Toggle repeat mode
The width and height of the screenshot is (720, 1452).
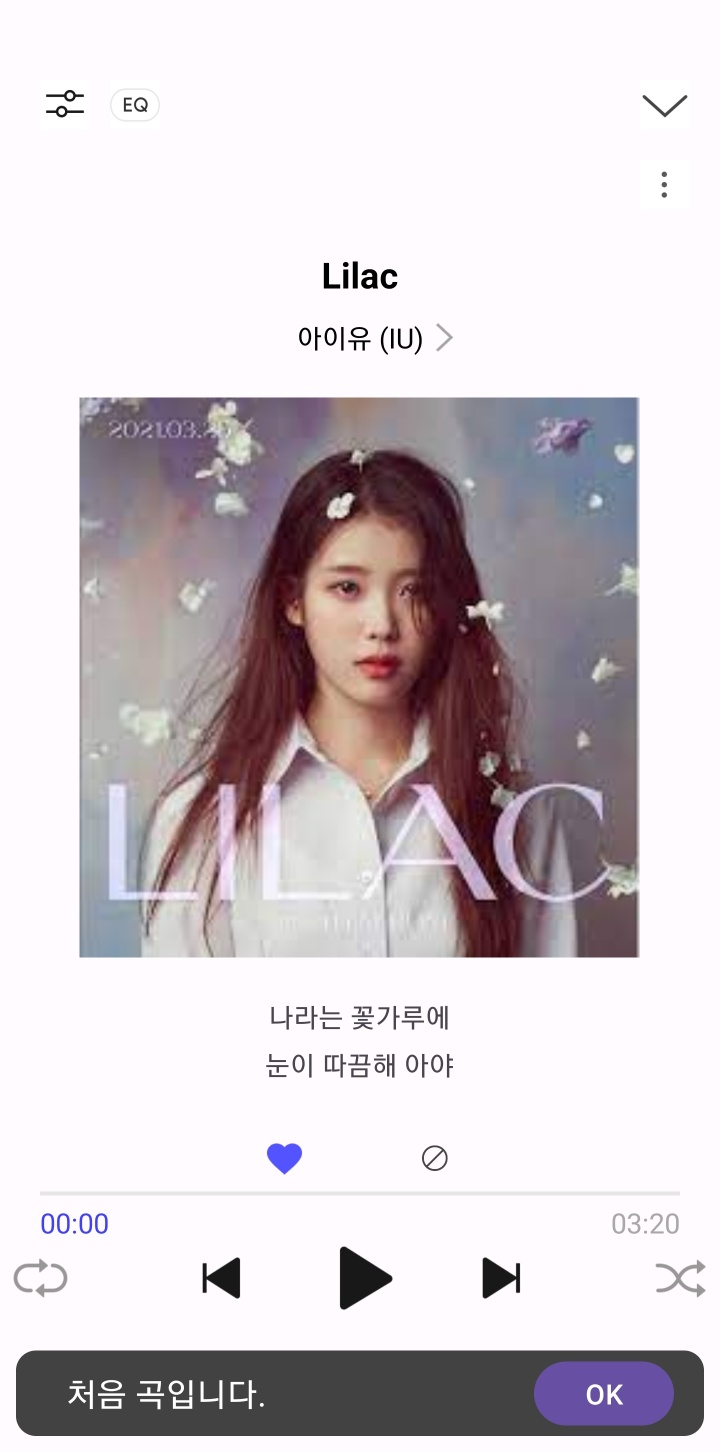(40, 1279)
